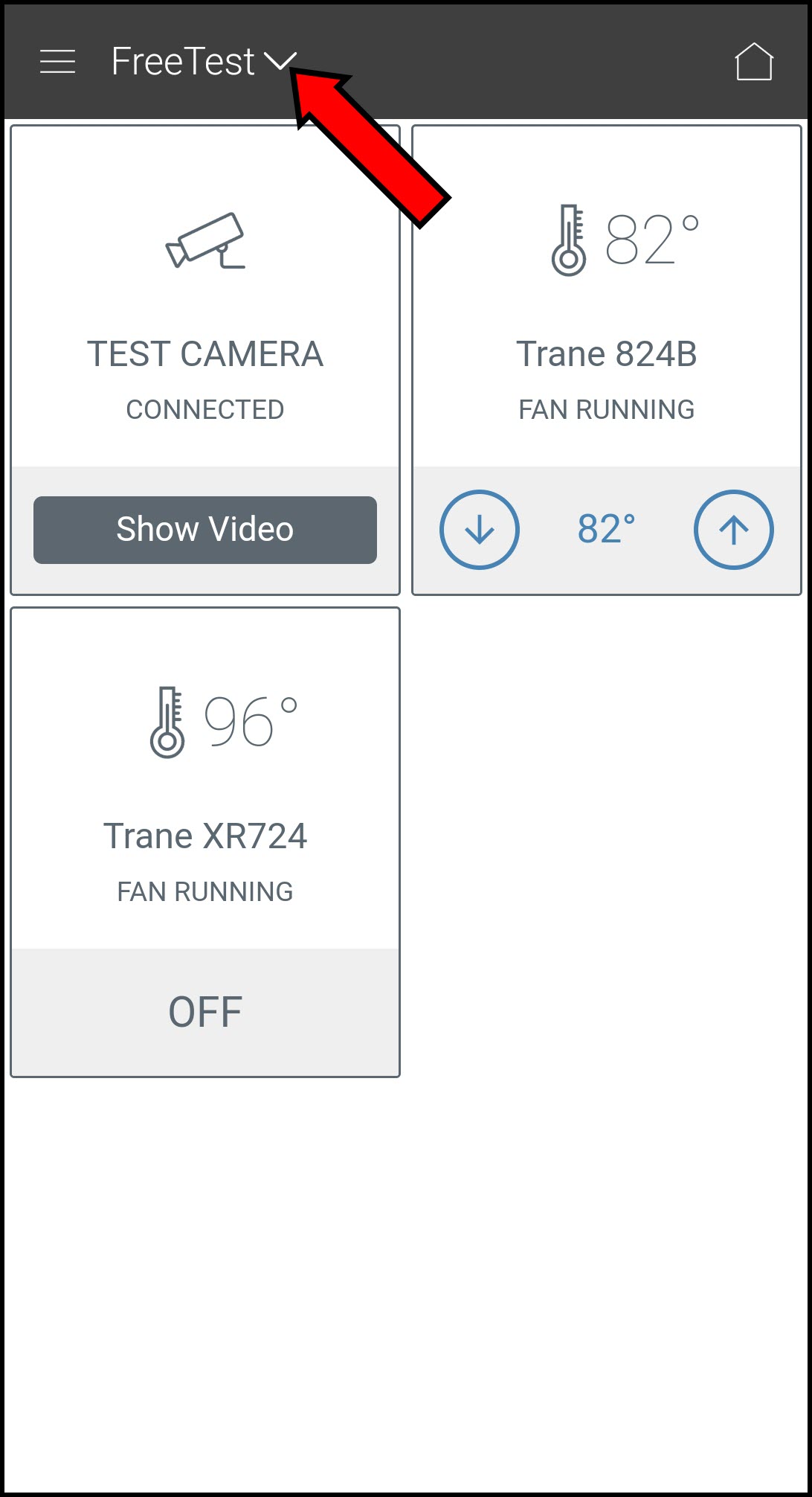Image resolution: width=812 pixels, height=1497 pixels.
Task: Open the hamburger menu
Action: (57, 62)
